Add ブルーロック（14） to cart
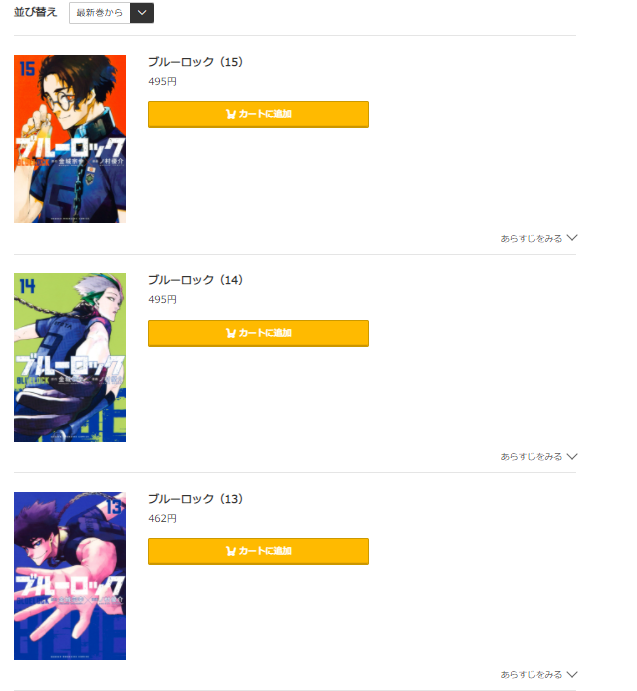Image resolution: width=637 pixels, height=691 pixels. (258, 333)
